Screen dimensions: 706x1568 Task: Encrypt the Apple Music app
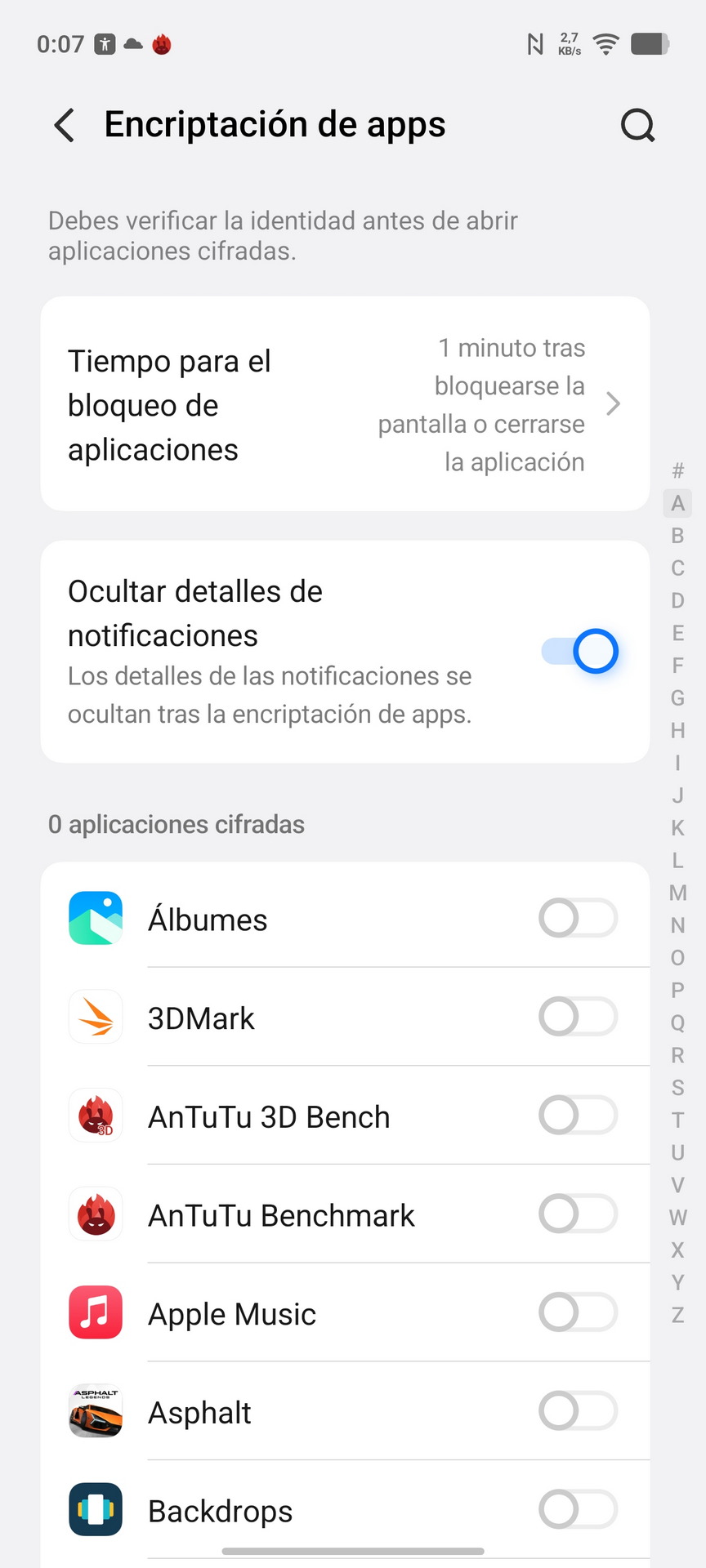click(x=578, y=1313)
